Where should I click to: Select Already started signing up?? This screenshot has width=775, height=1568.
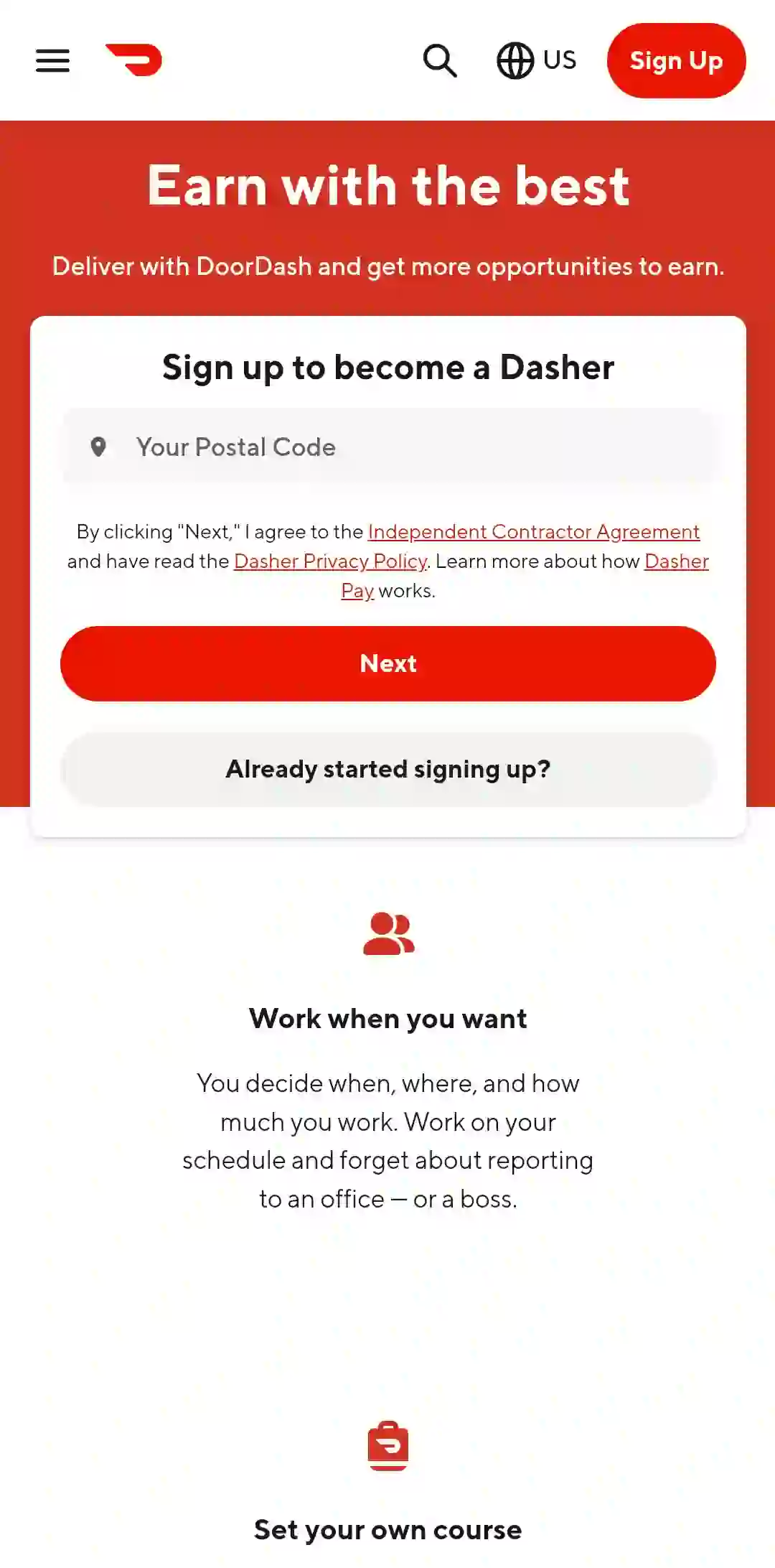[387, 769]
